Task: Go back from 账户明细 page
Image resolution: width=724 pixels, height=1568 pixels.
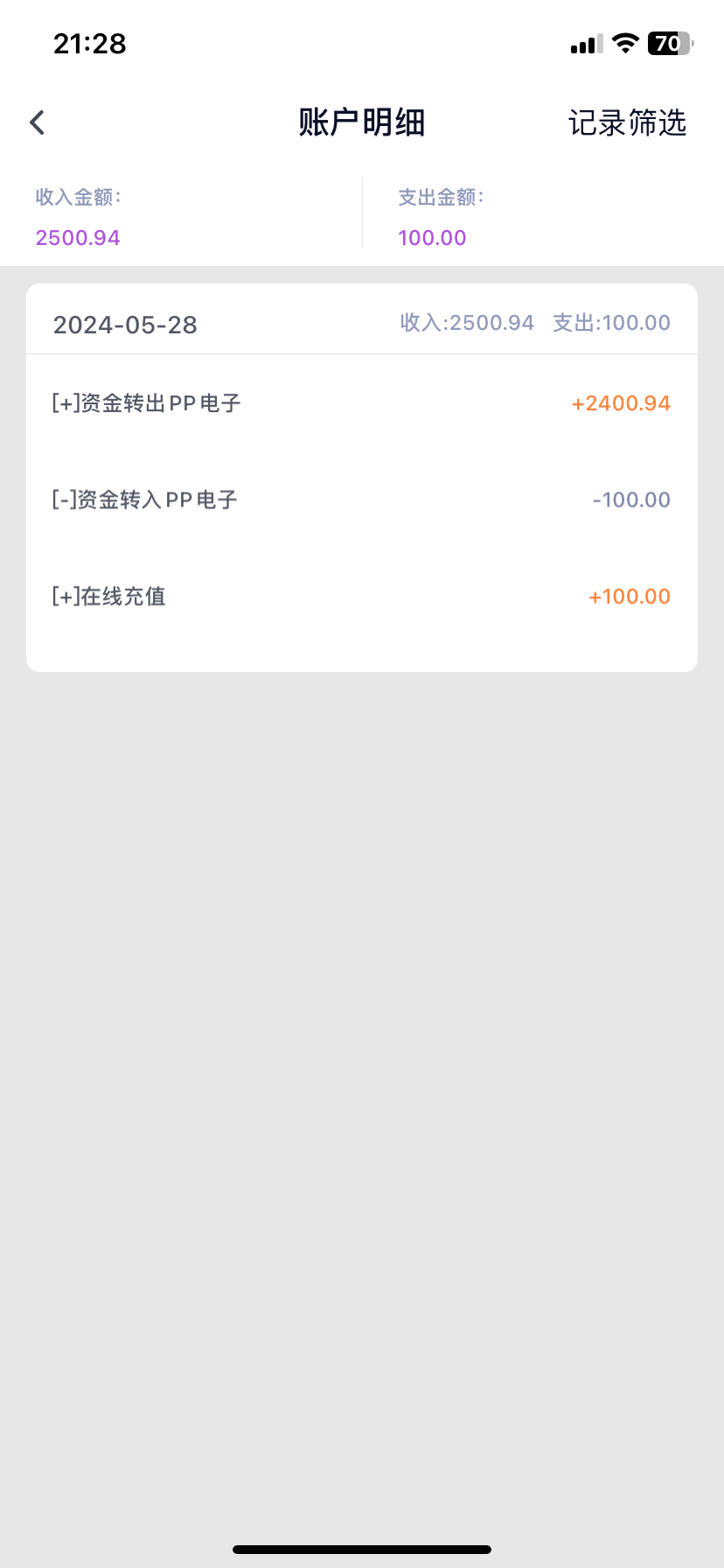Action: [x=37, y=122]
